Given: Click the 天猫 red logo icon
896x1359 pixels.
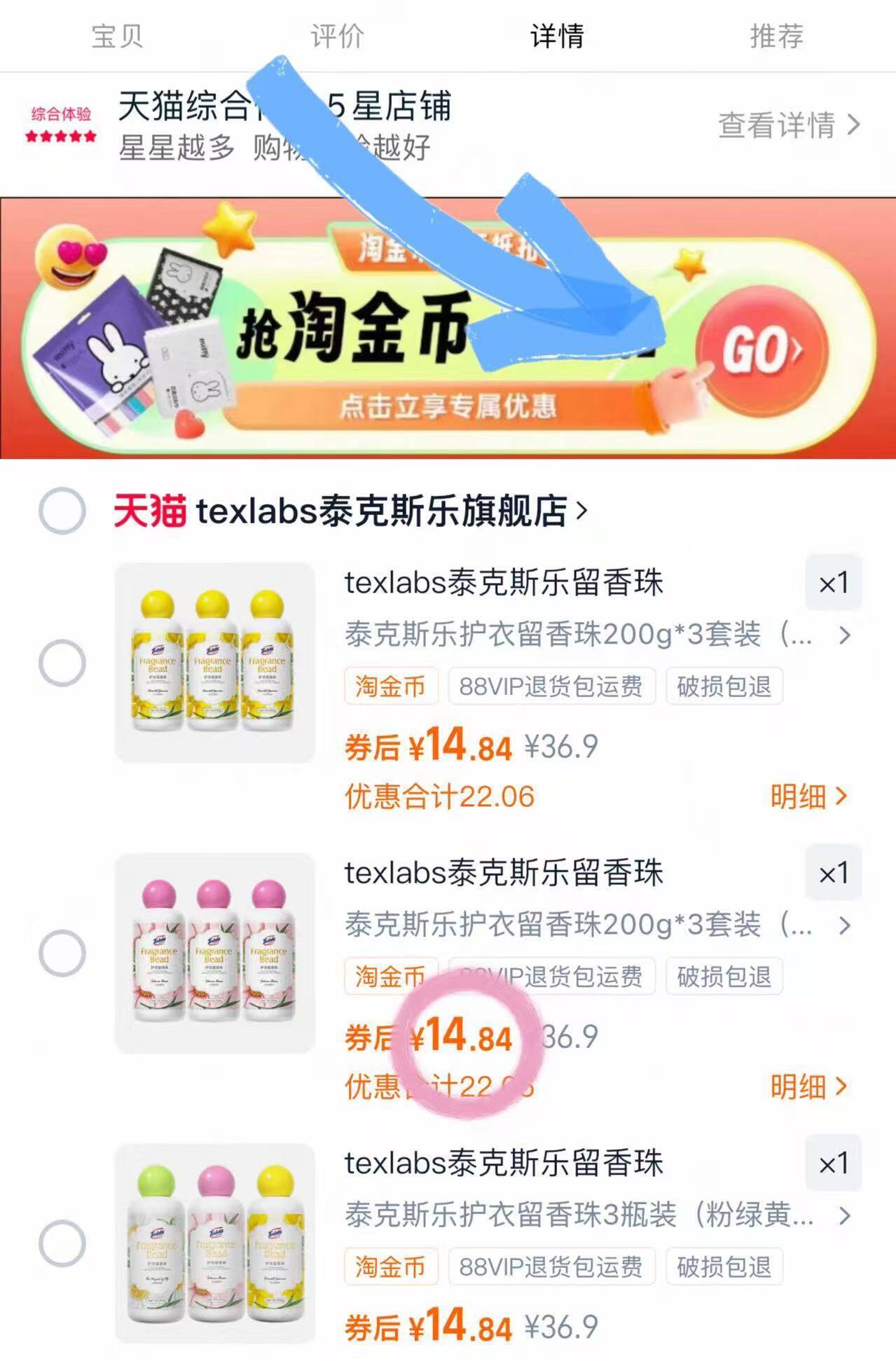Looking at the screenshot, I should point(151,513).
